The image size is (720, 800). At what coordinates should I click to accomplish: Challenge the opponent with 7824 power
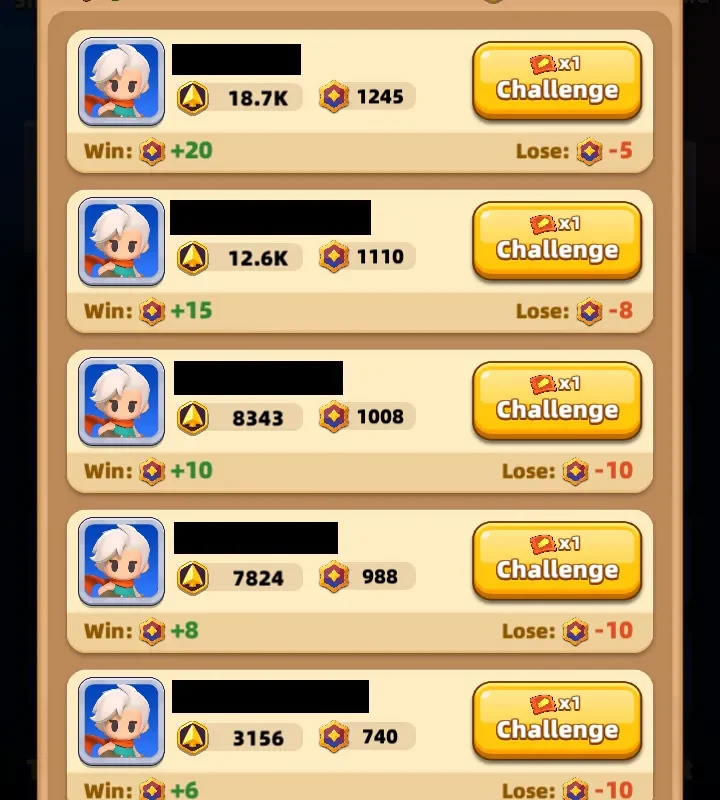click(x=556, y=560)
